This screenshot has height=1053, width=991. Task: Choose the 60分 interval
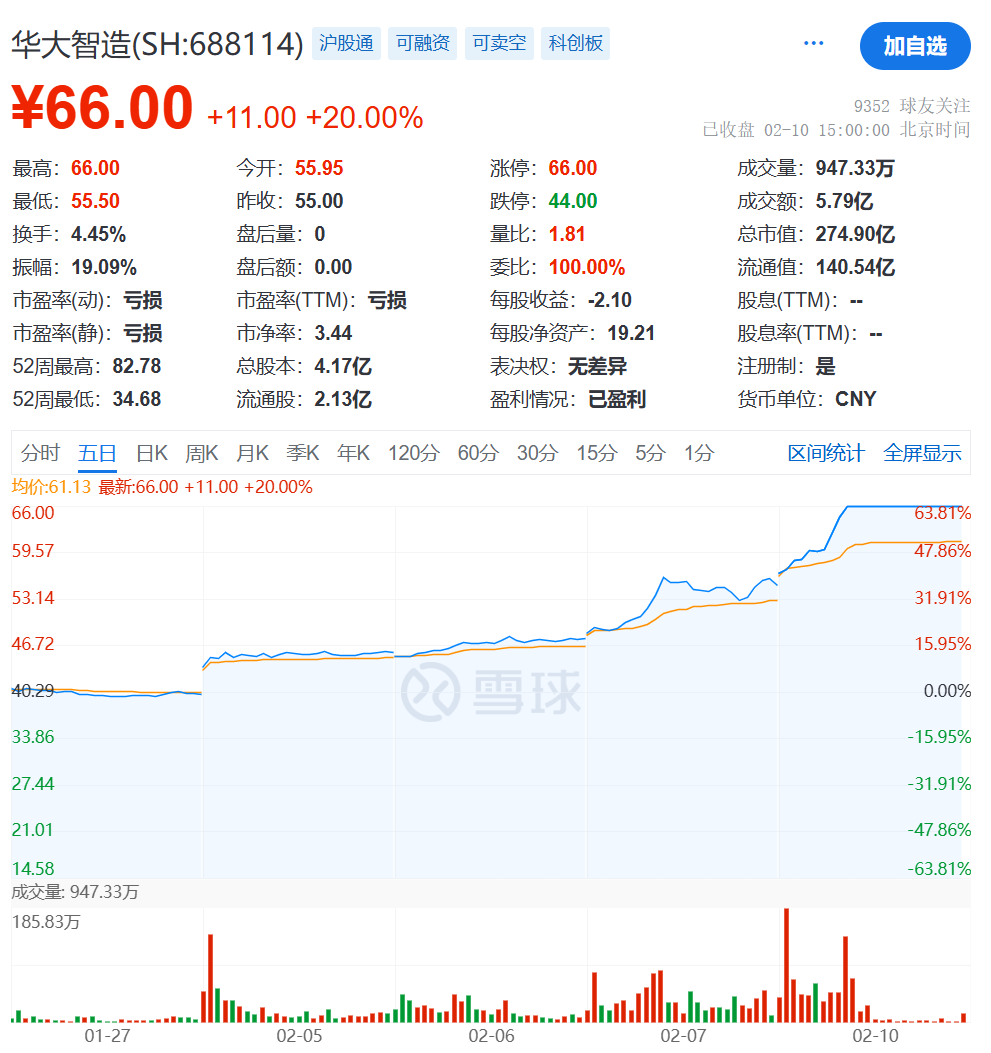(478, 453)
